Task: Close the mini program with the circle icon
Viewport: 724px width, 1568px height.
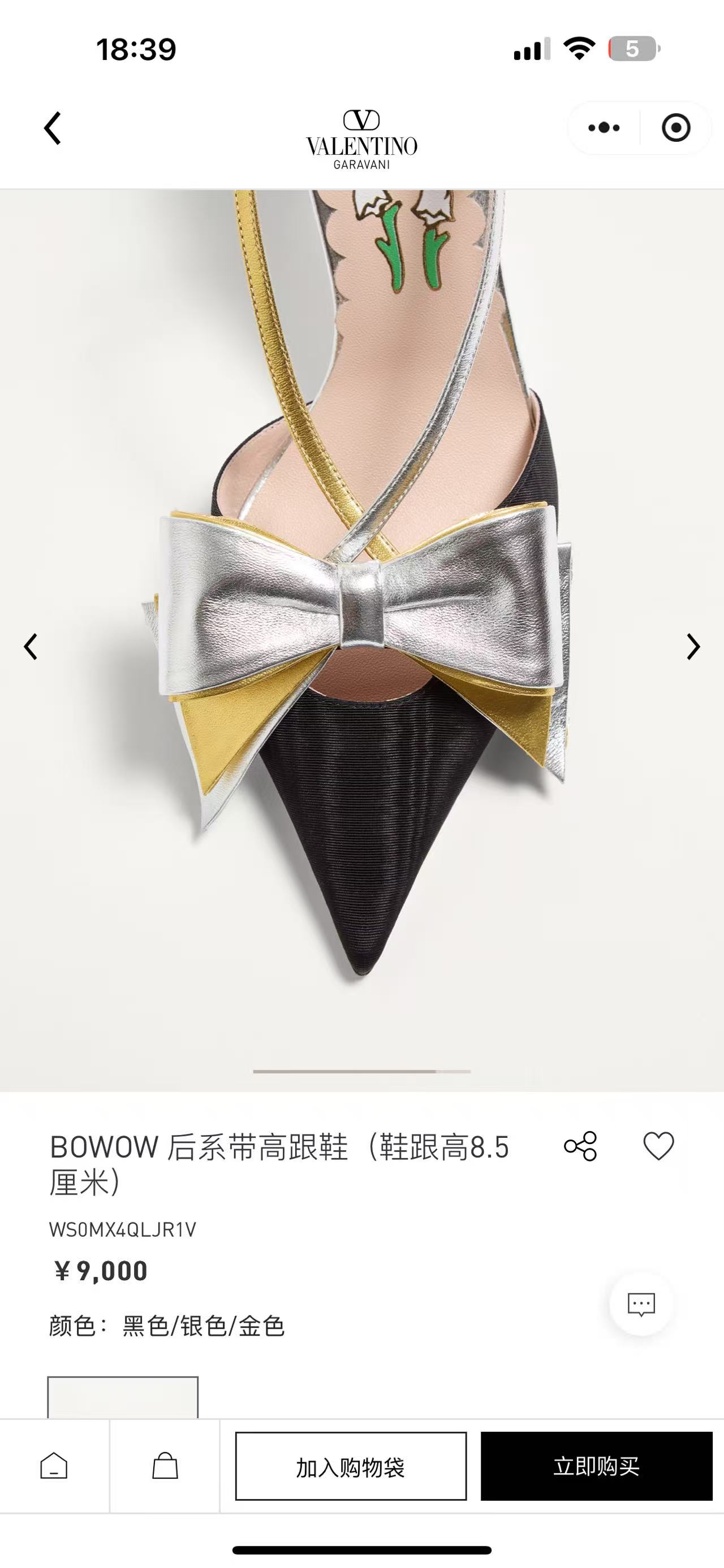Action: [x=675, y=128]
